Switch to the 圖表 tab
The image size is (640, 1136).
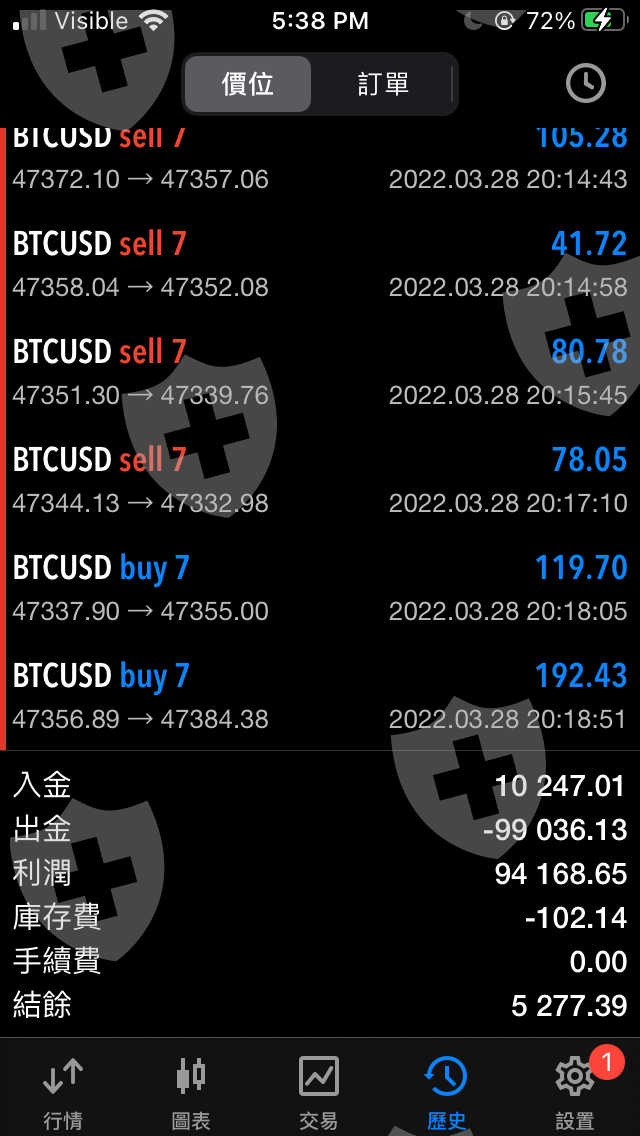tap(190, 1093)
